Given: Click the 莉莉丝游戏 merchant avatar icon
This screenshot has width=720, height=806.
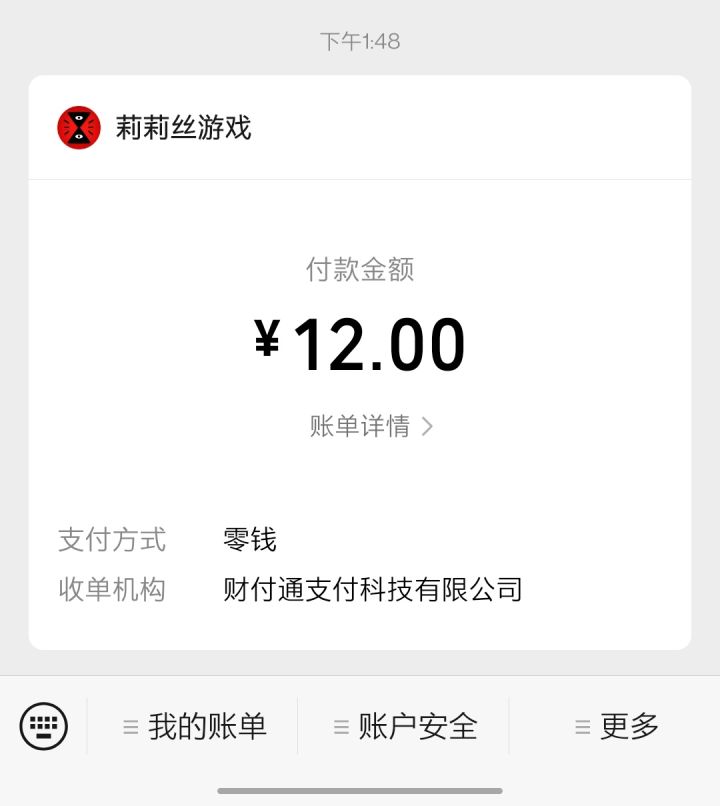Looking at the screenshot, I should point(76,127).
